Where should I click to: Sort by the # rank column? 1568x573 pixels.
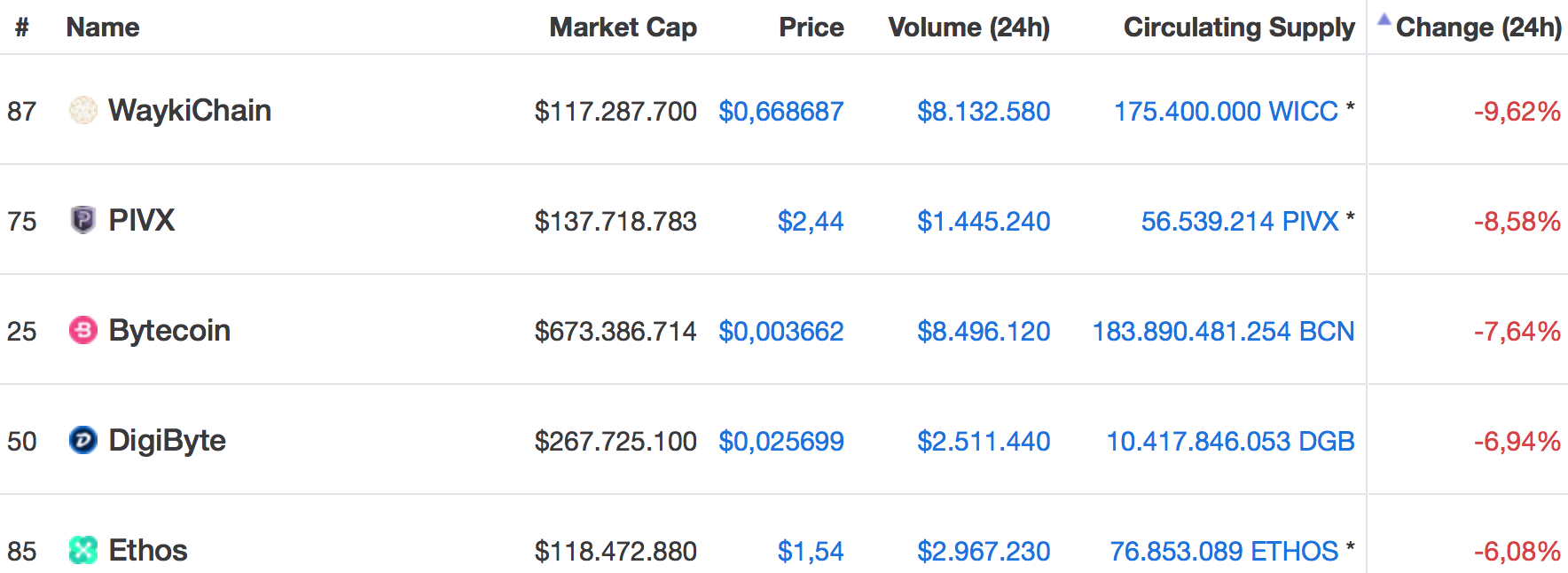[22, 27]
